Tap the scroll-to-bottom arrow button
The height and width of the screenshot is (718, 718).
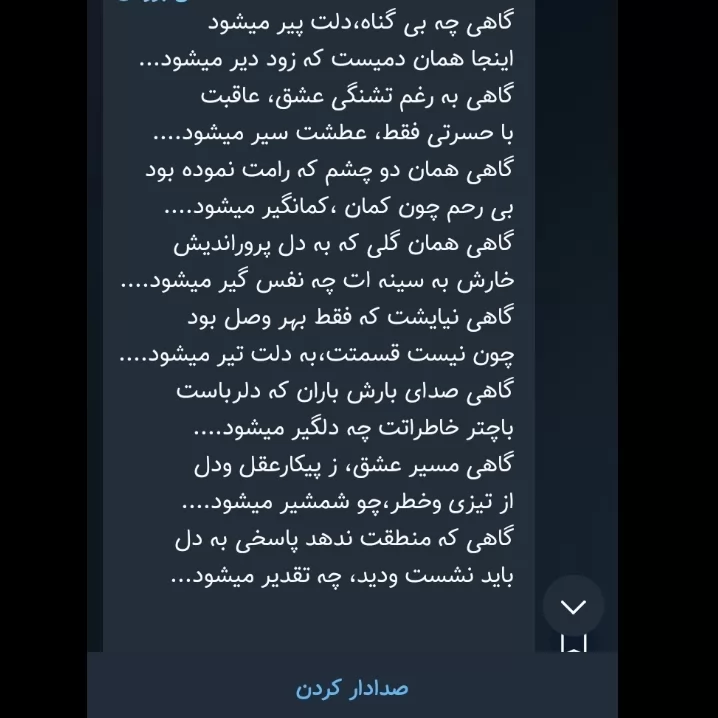(x=573, y=606)
